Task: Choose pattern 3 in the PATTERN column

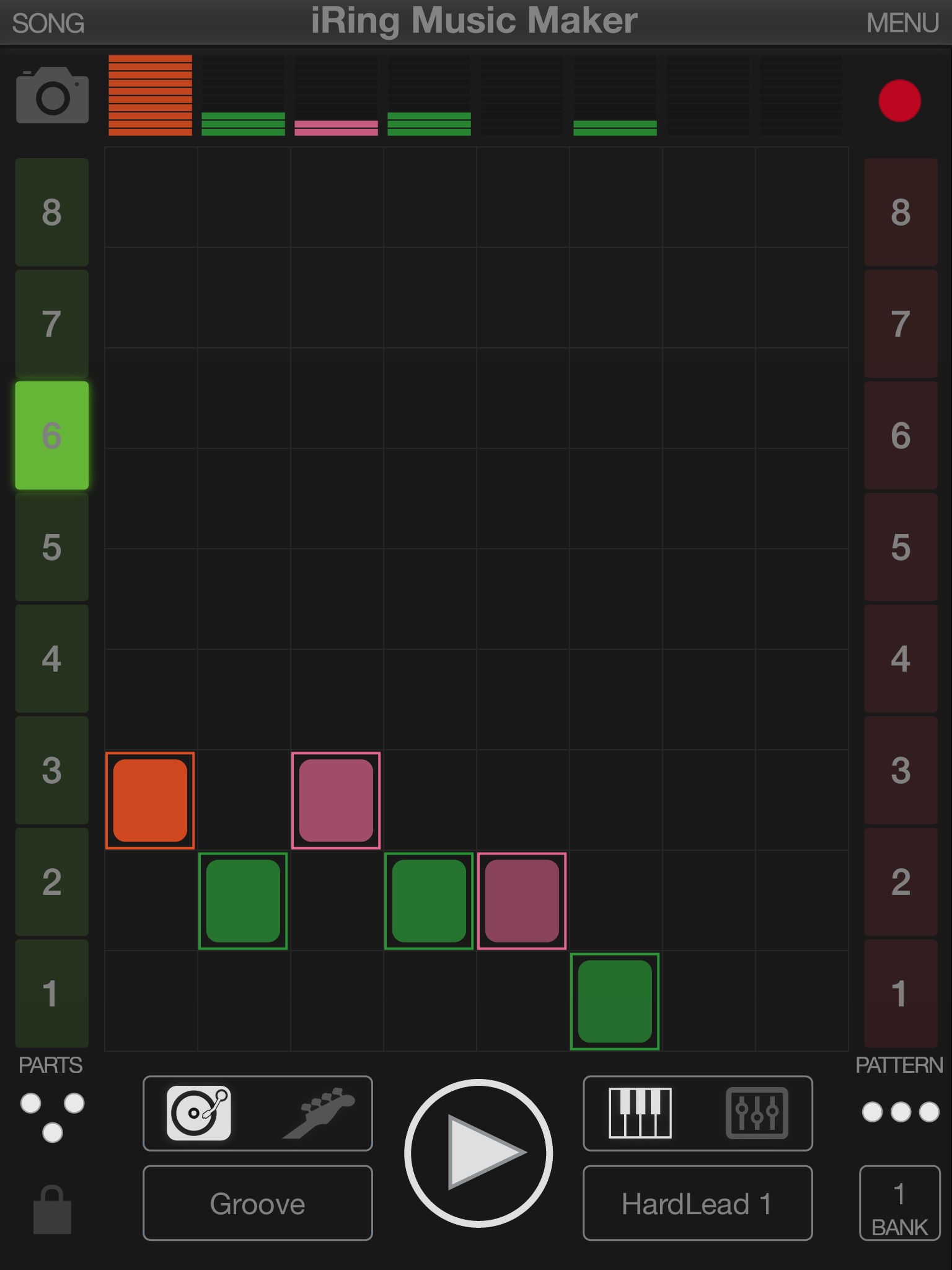Action: click(901, 770)
